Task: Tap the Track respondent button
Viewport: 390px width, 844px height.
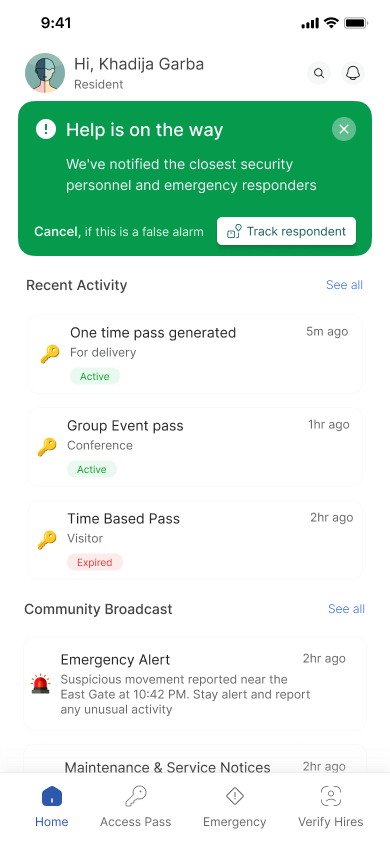Action: [x=286, y=231]
